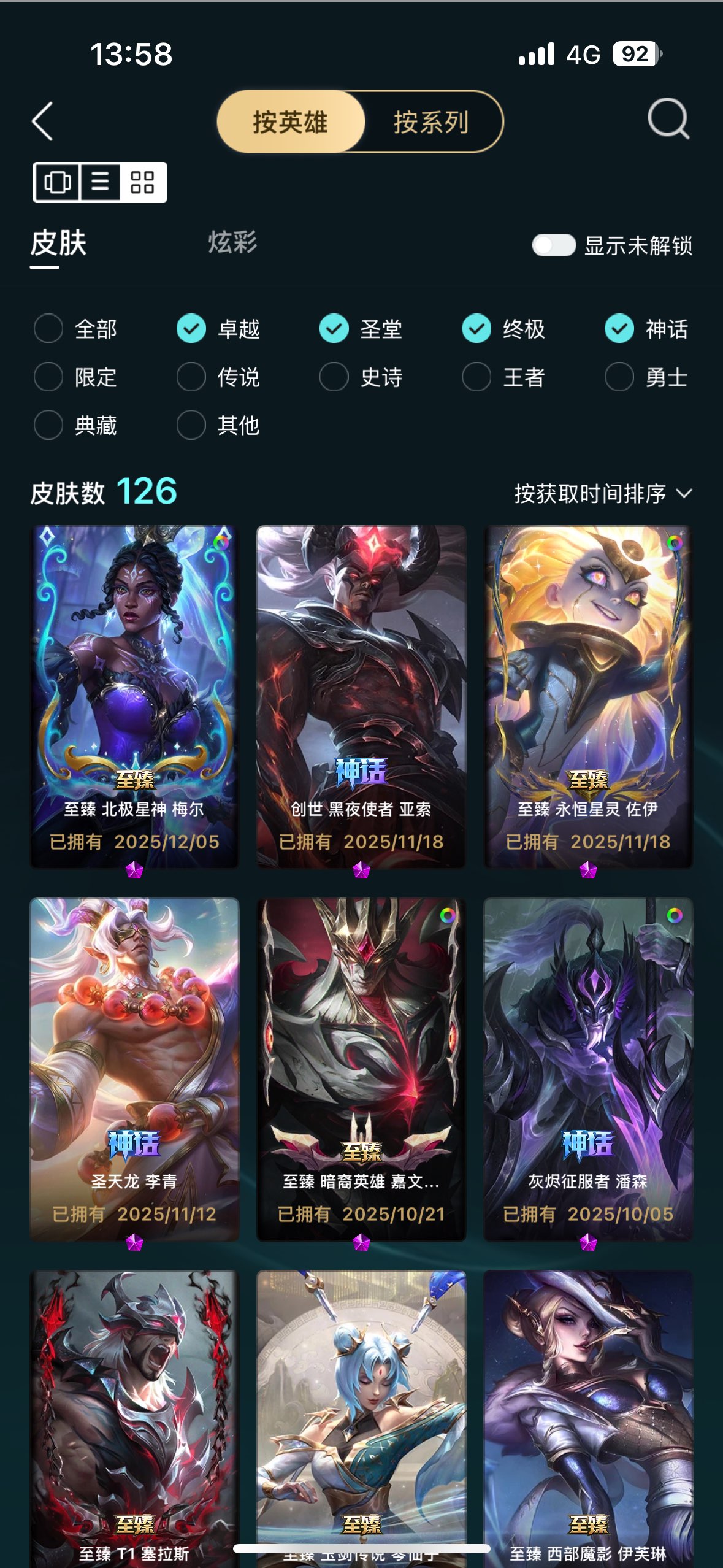The image size is (723, 1568).
Task: Open 灰烬征服者 潘森 skin card
Action: (x=588, y=1069)
